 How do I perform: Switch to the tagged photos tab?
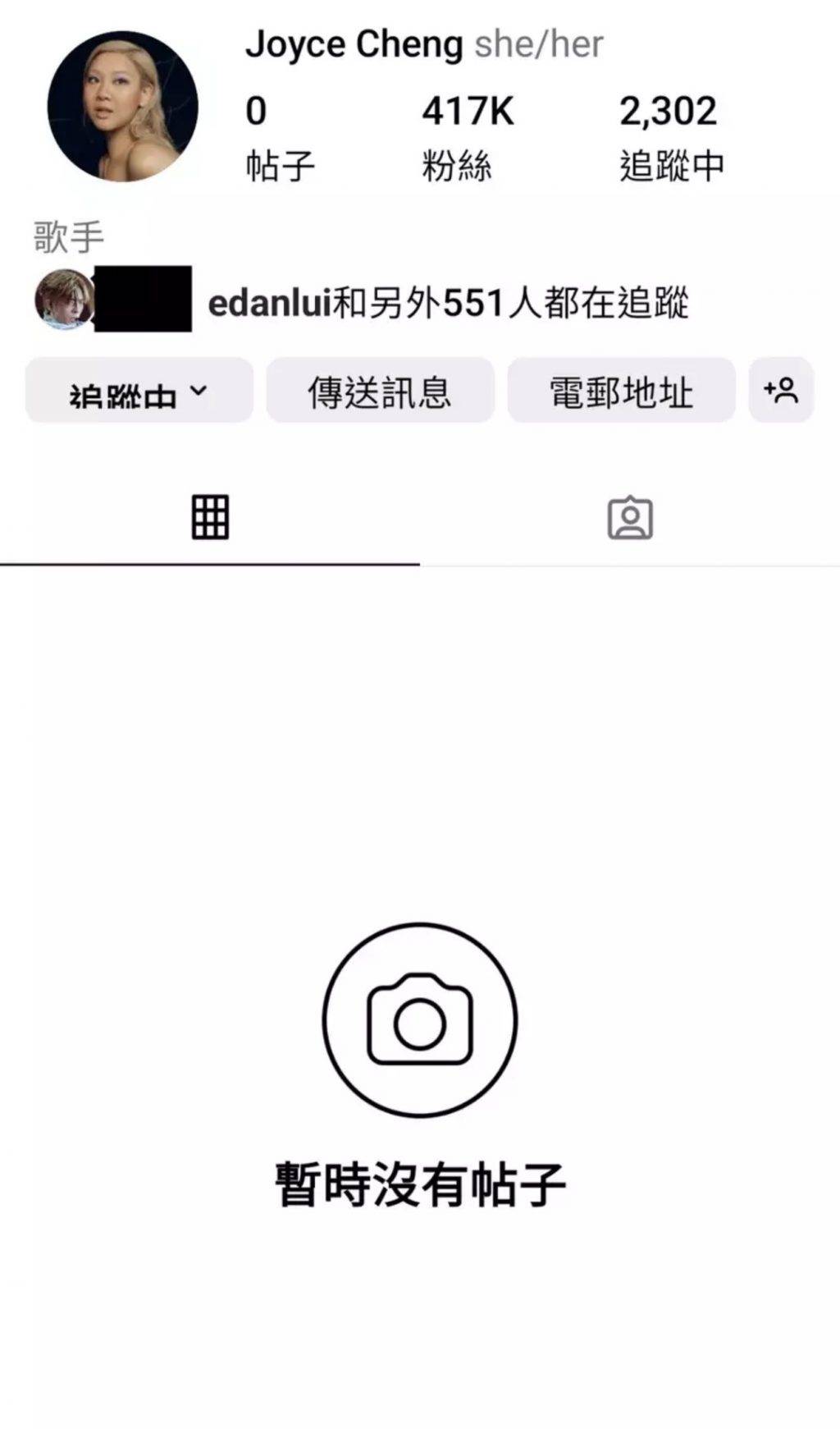click(x=630, y=518)
